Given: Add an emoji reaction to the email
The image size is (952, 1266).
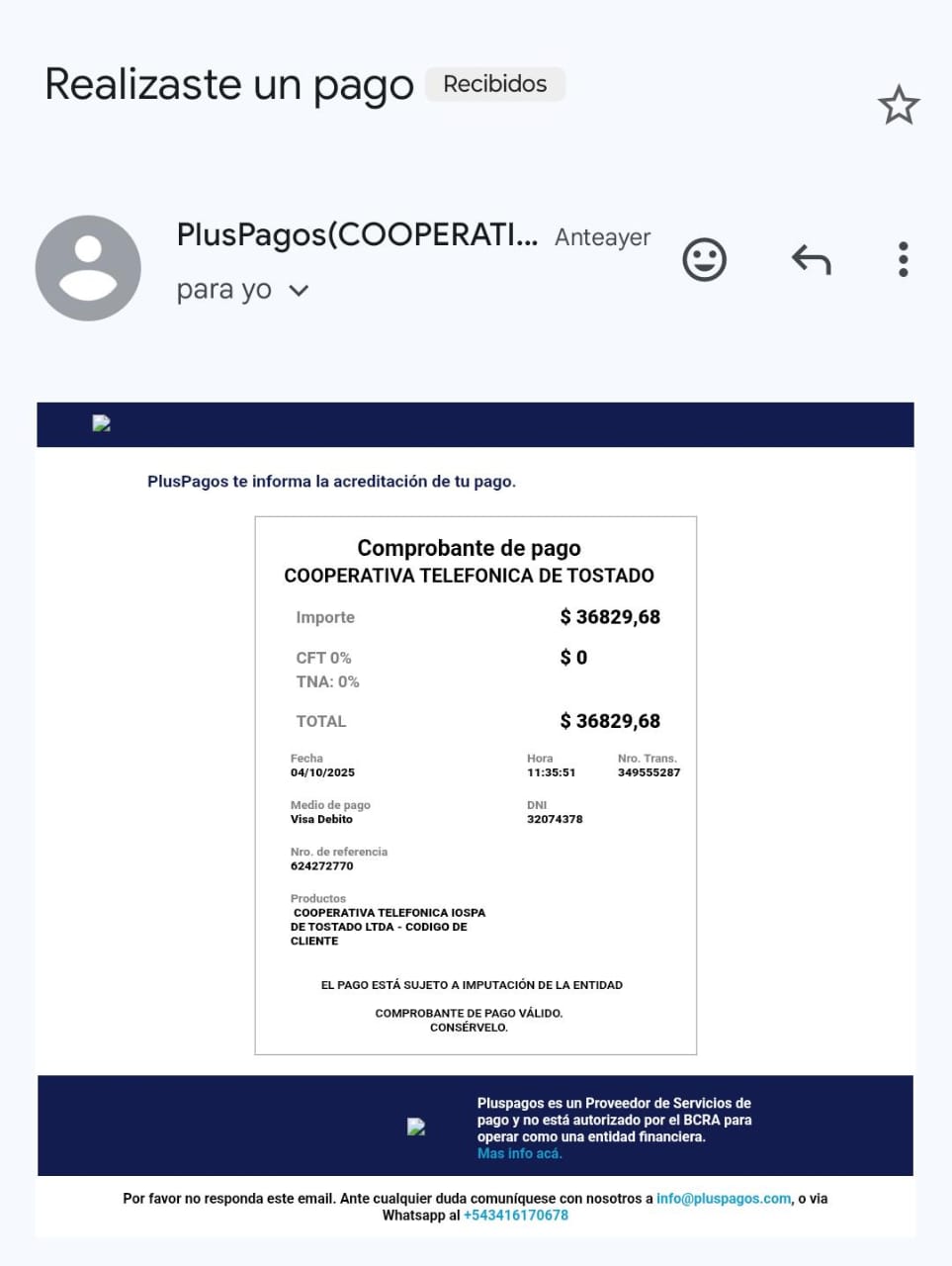Looking at the screenshot, I should click(704, 260).
